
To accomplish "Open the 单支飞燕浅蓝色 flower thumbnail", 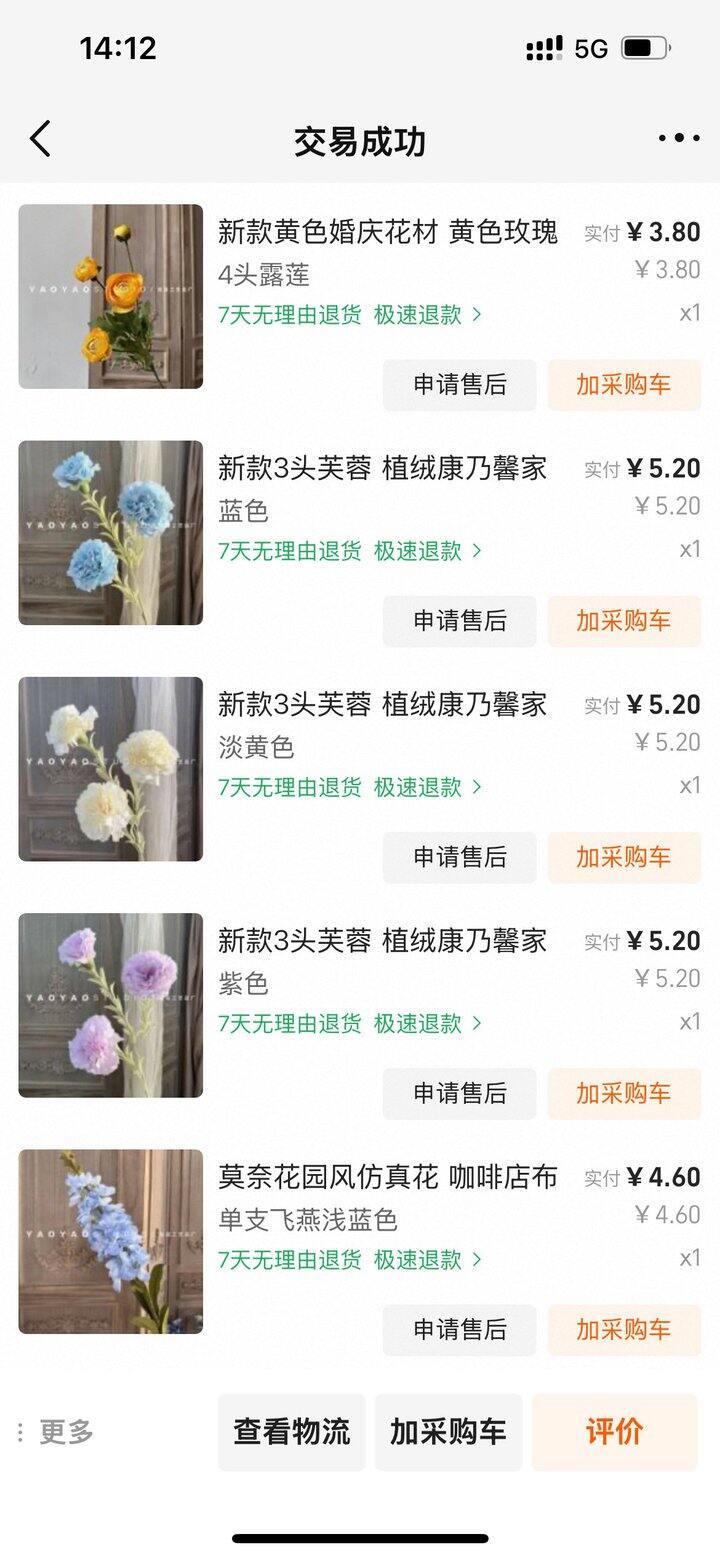I will (x=110, y=1241).
